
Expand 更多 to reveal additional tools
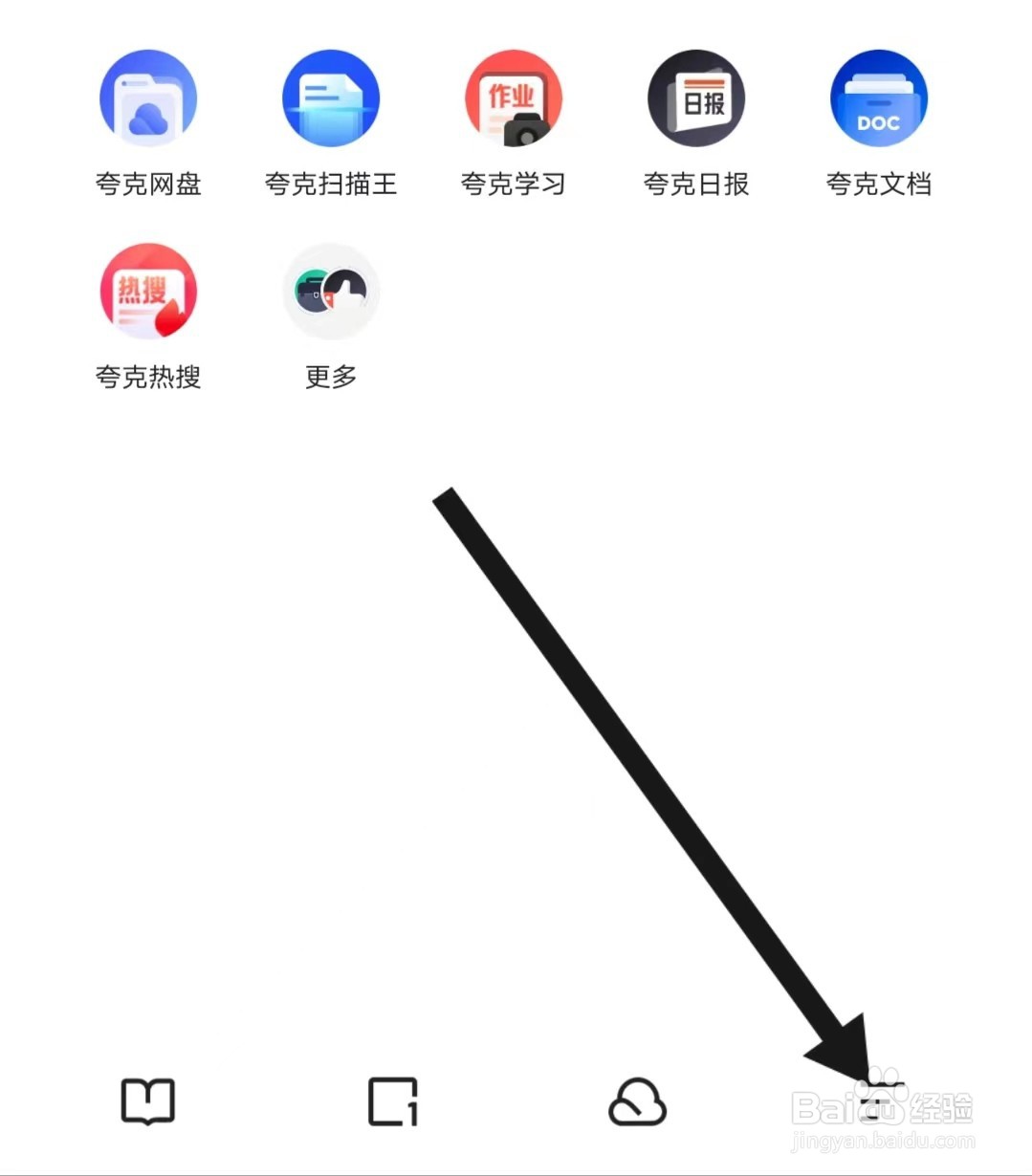tap(330, 292)
